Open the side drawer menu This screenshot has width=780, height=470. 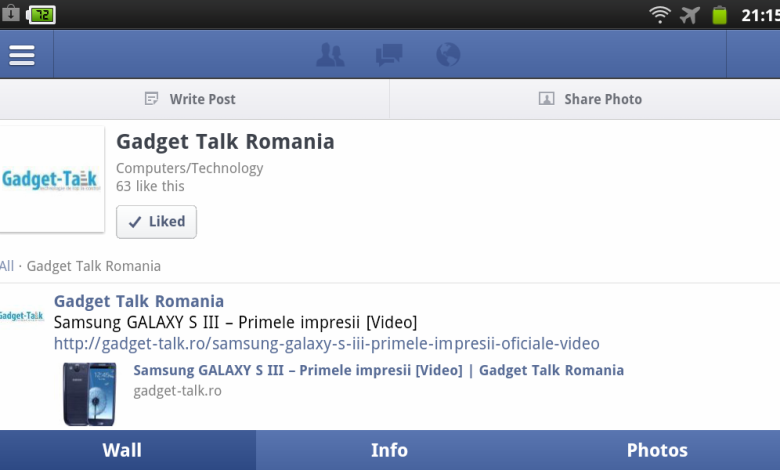point(22,55)
